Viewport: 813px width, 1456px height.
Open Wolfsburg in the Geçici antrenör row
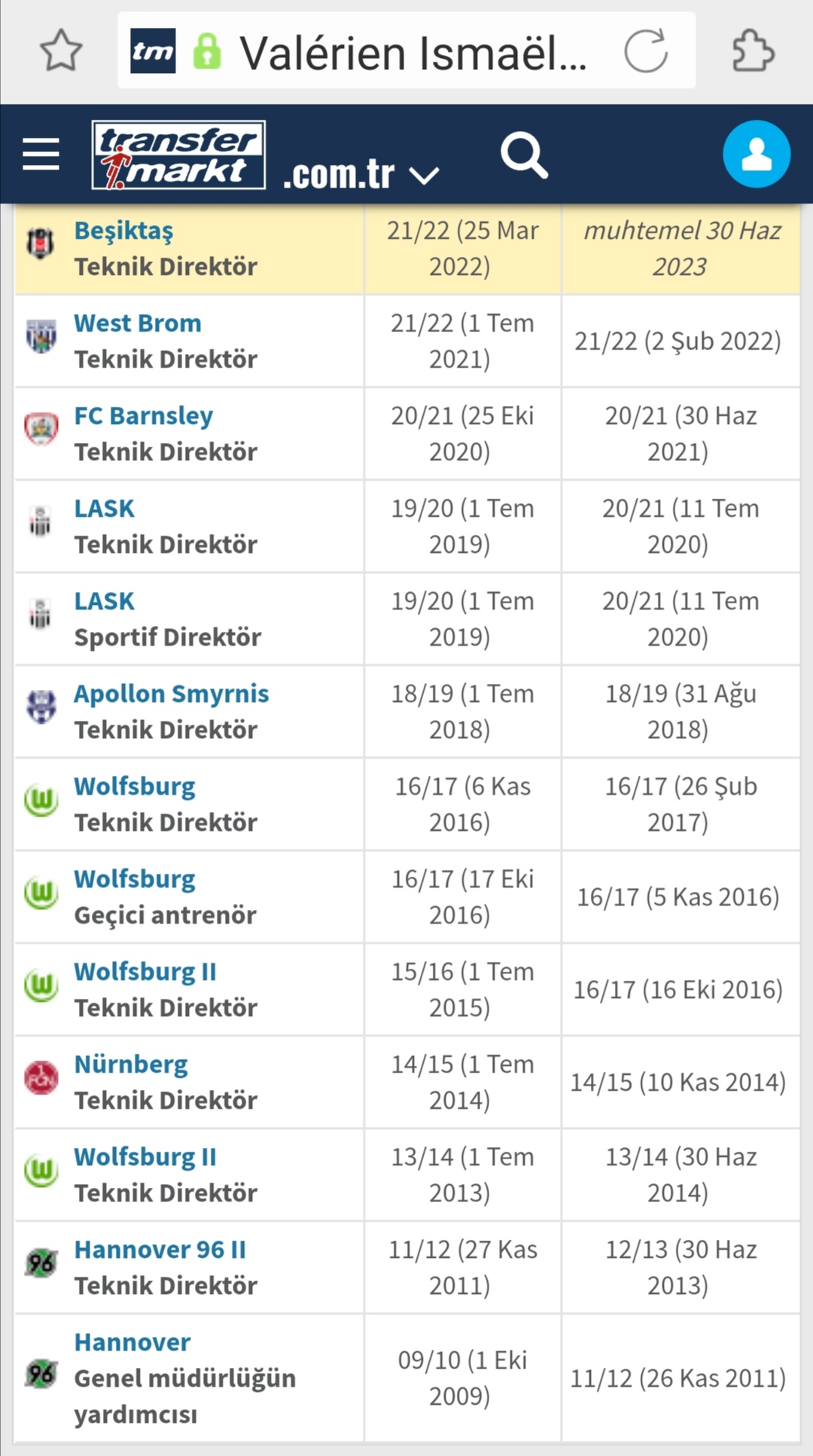tap(134, 879)
